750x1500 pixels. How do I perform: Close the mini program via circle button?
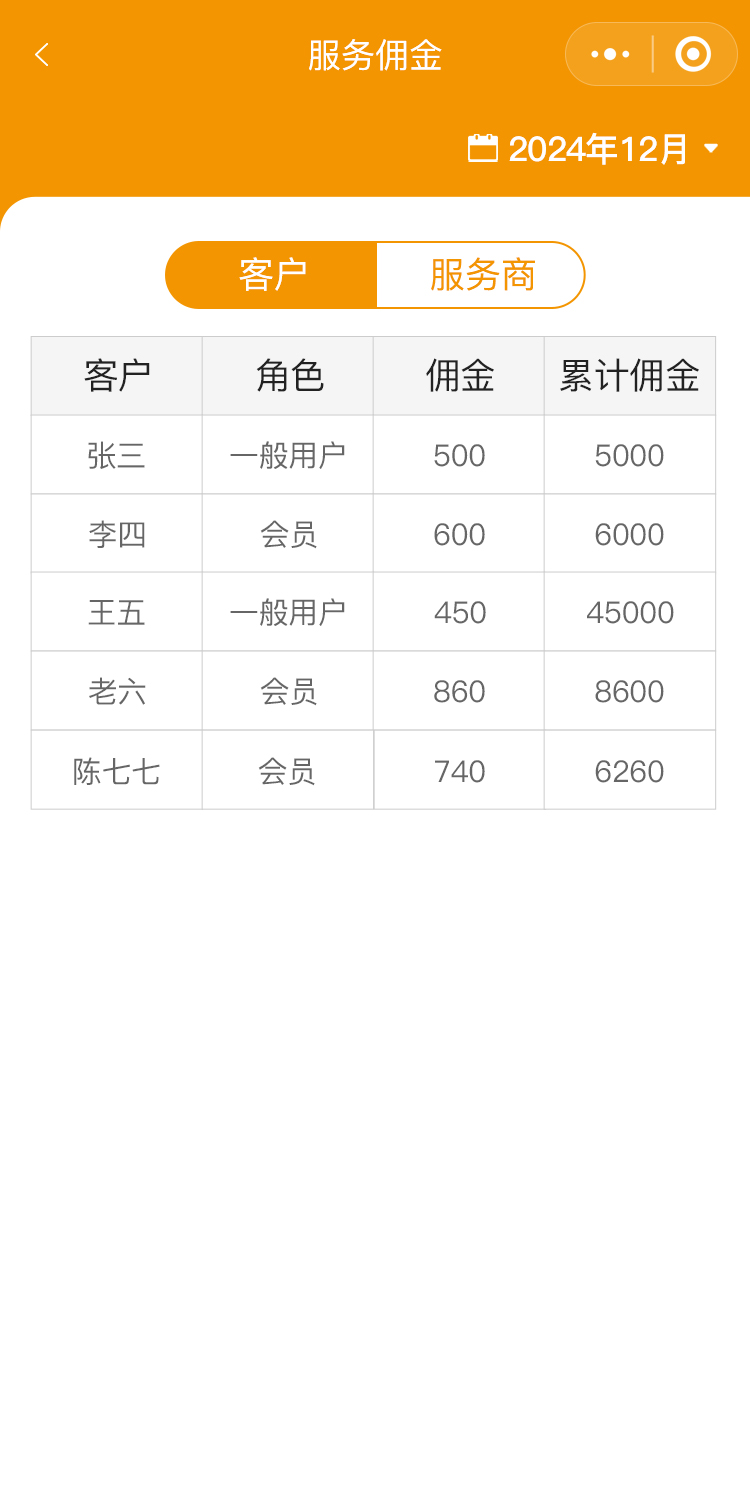[693, 54]
